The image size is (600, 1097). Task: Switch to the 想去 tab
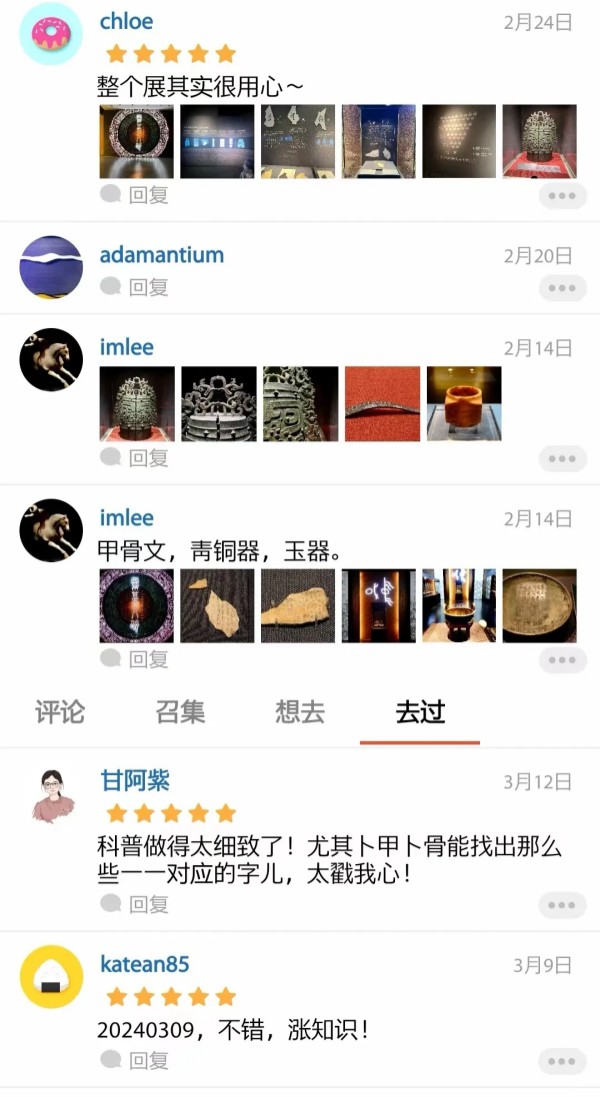(x=300, y=712)
